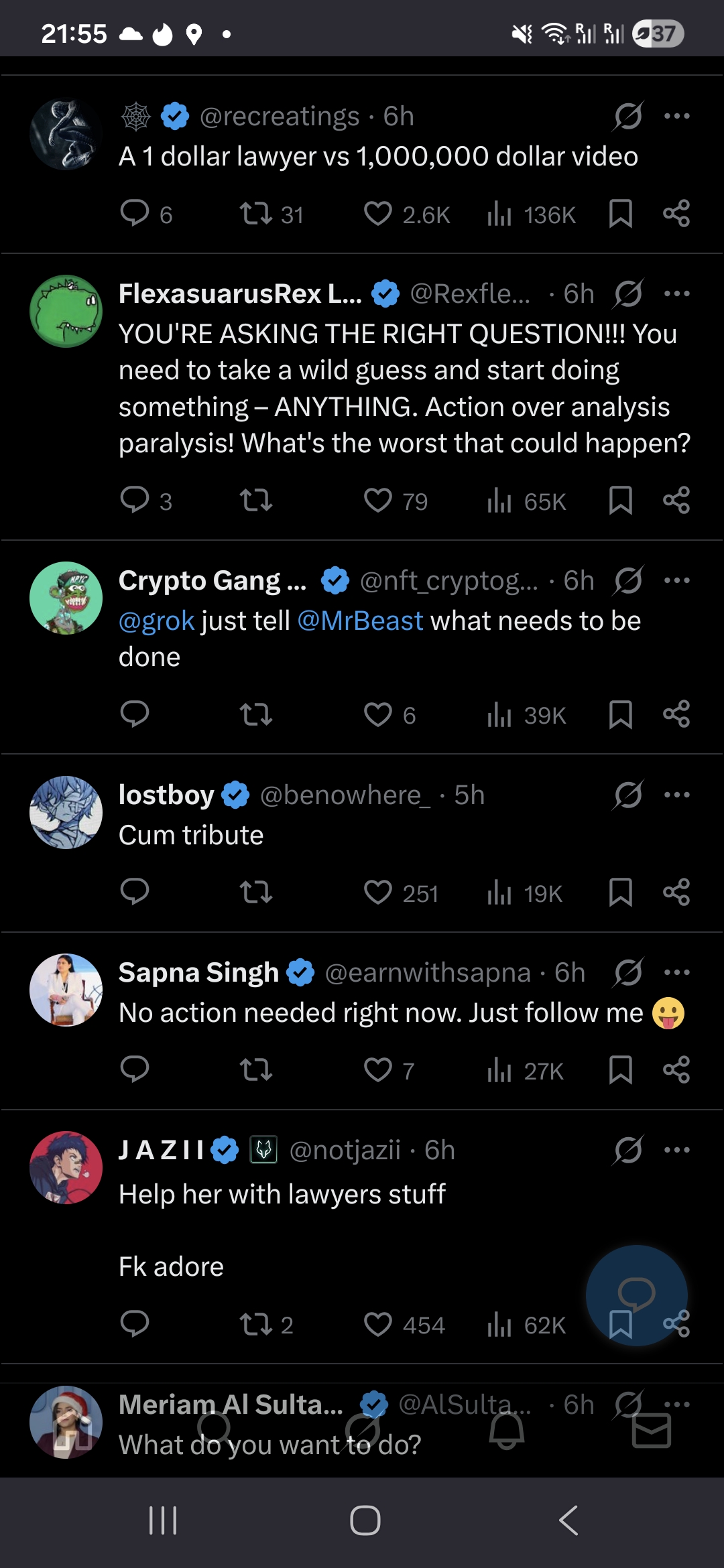This screenshot has width=724, height=1568.
Task: Open Sapna Singh's profile avatar
Action: 66,990
